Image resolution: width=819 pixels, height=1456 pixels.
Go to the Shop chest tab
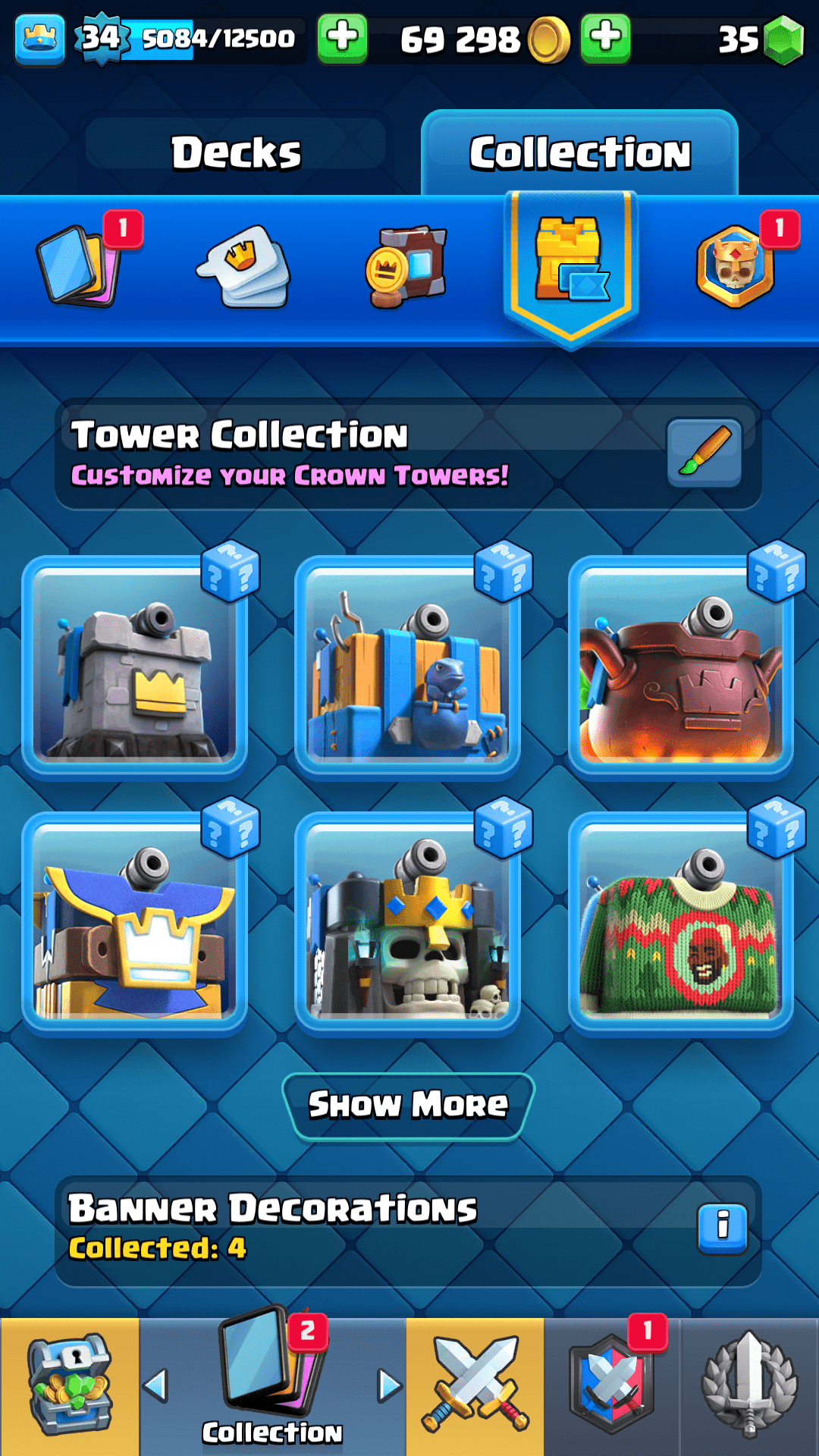70,1386
